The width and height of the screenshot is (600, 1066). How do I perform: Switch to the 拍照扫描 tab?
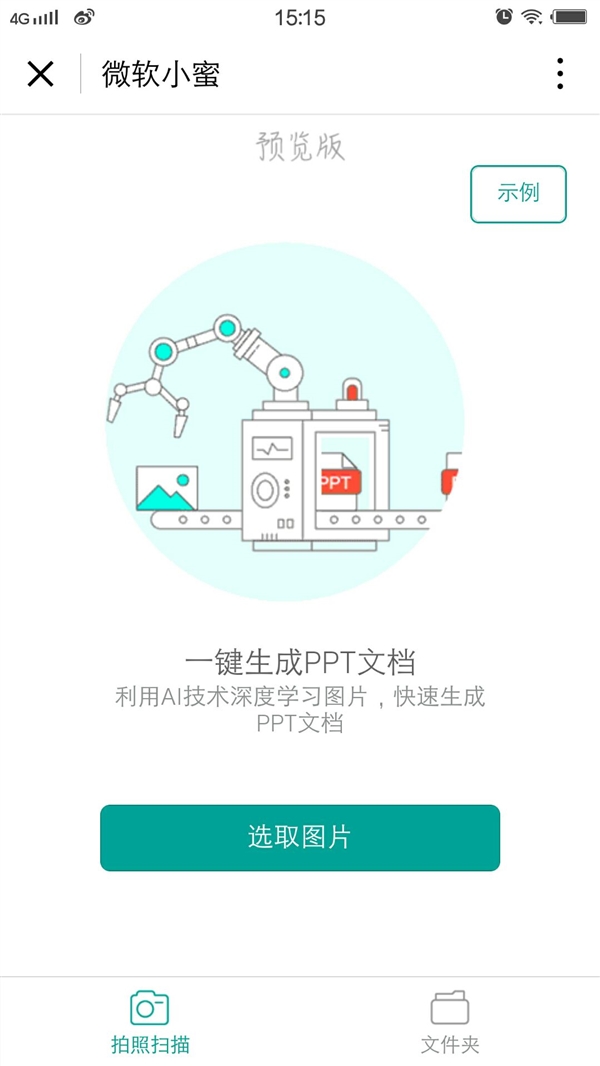coord(150,1022)
